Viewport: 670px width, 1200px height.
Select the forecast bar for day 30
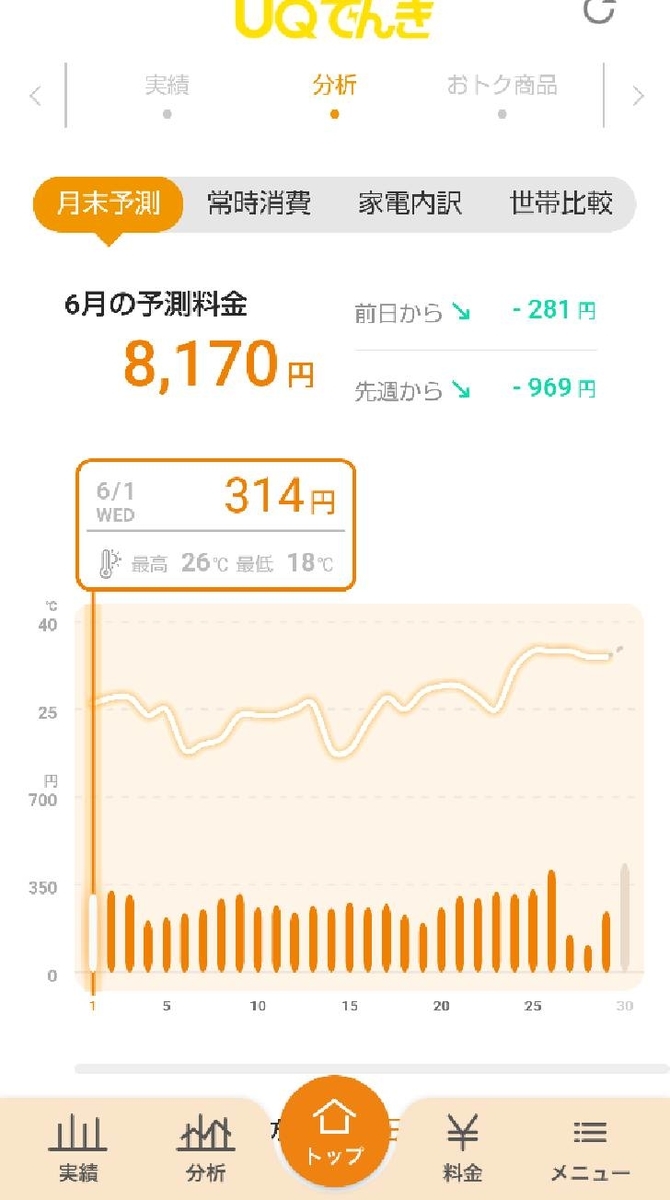pyautogui.click(x=625, y=918)
